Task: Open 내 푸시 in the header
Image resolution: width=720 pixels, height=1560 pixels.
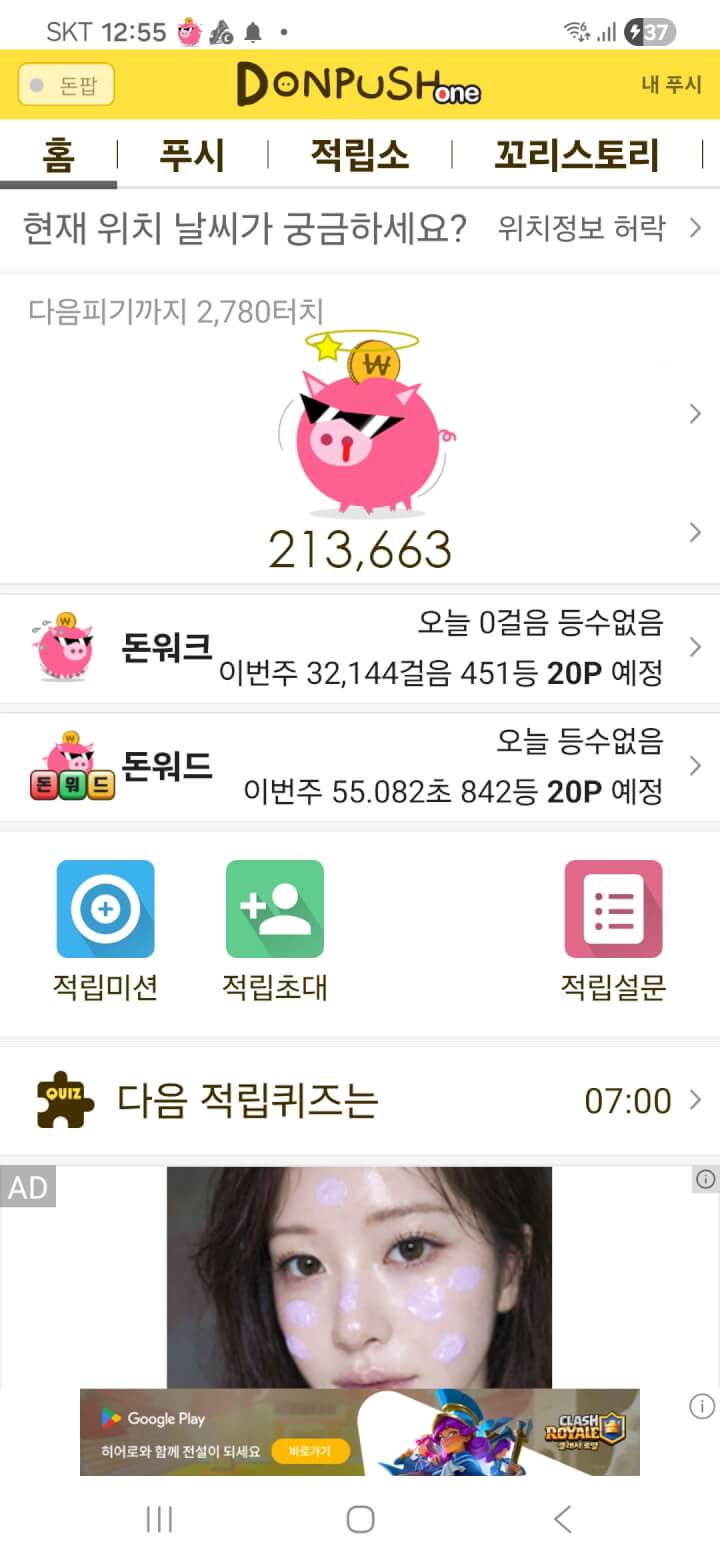Action: coord(671,85)
